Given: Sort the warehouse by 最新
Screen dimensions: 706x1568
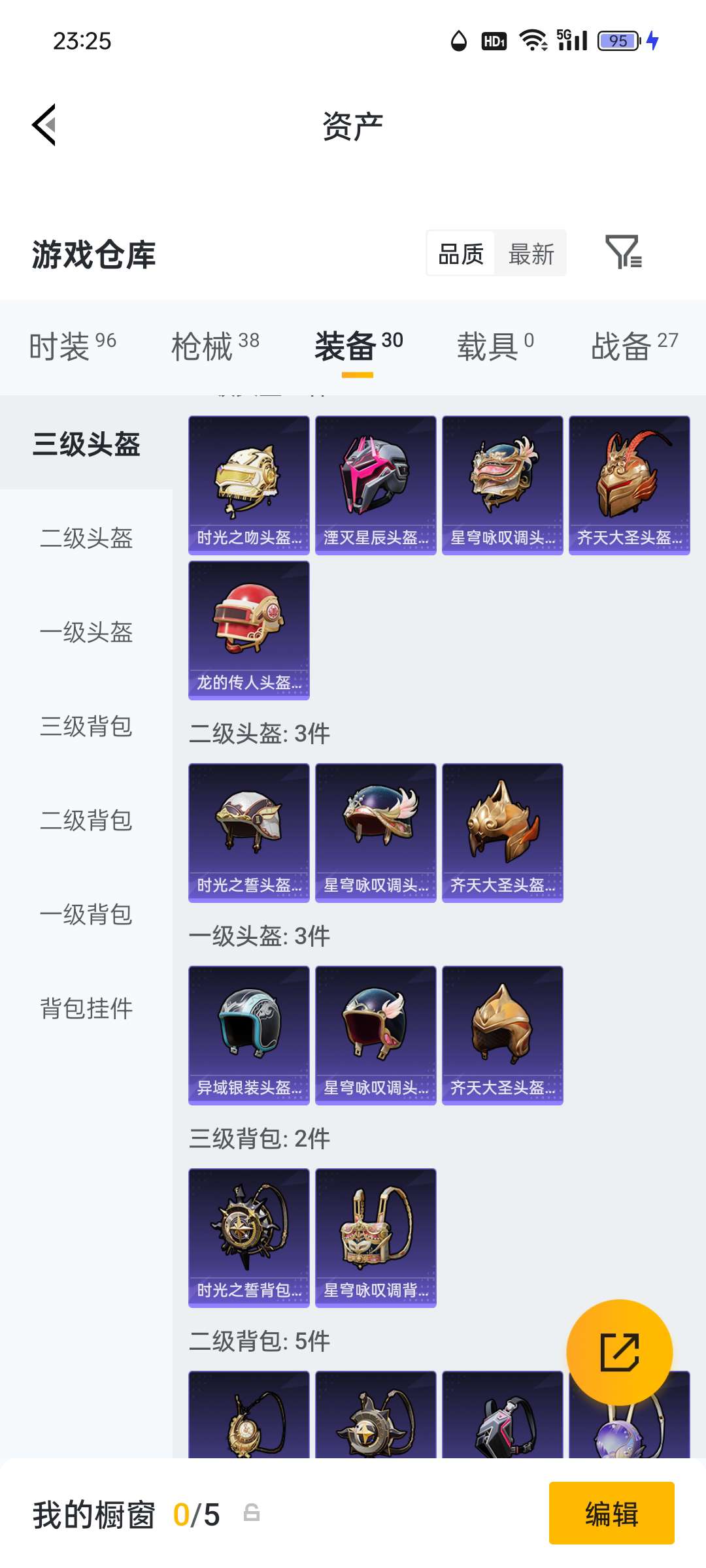Looking at the screenshot, I should pyautogui.click(x=531, y=253).
